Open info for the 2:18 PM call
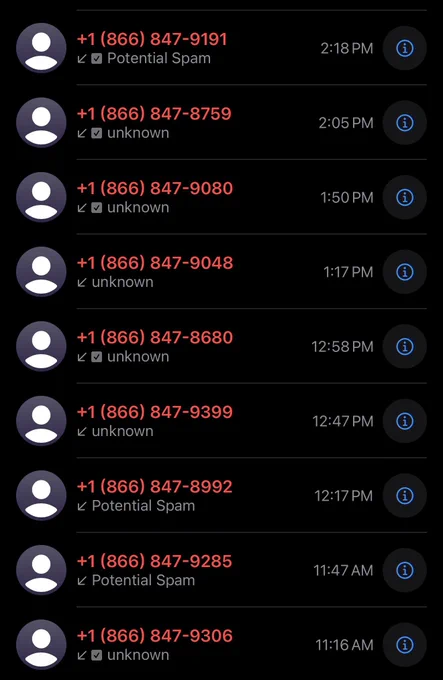This screenshot has height=680, width=443. click(x=405, y=48)
